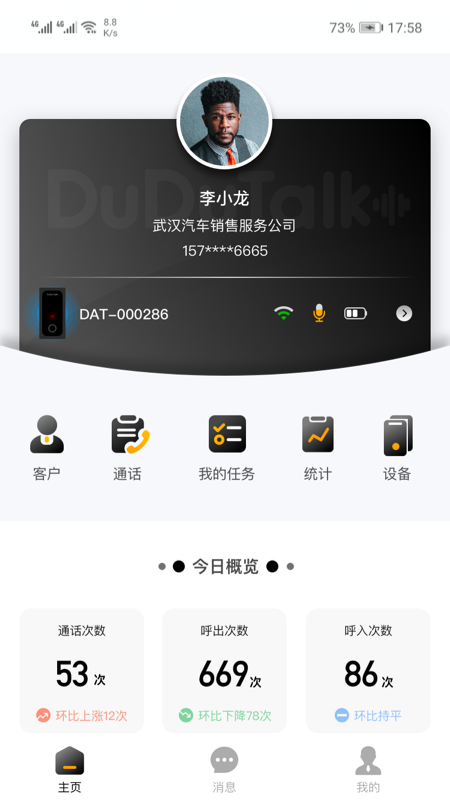Open the 呼出次数 outgoing calls card
Image resolution: width=450 pixels, height=800 pixels.
[x=224, y=670]
